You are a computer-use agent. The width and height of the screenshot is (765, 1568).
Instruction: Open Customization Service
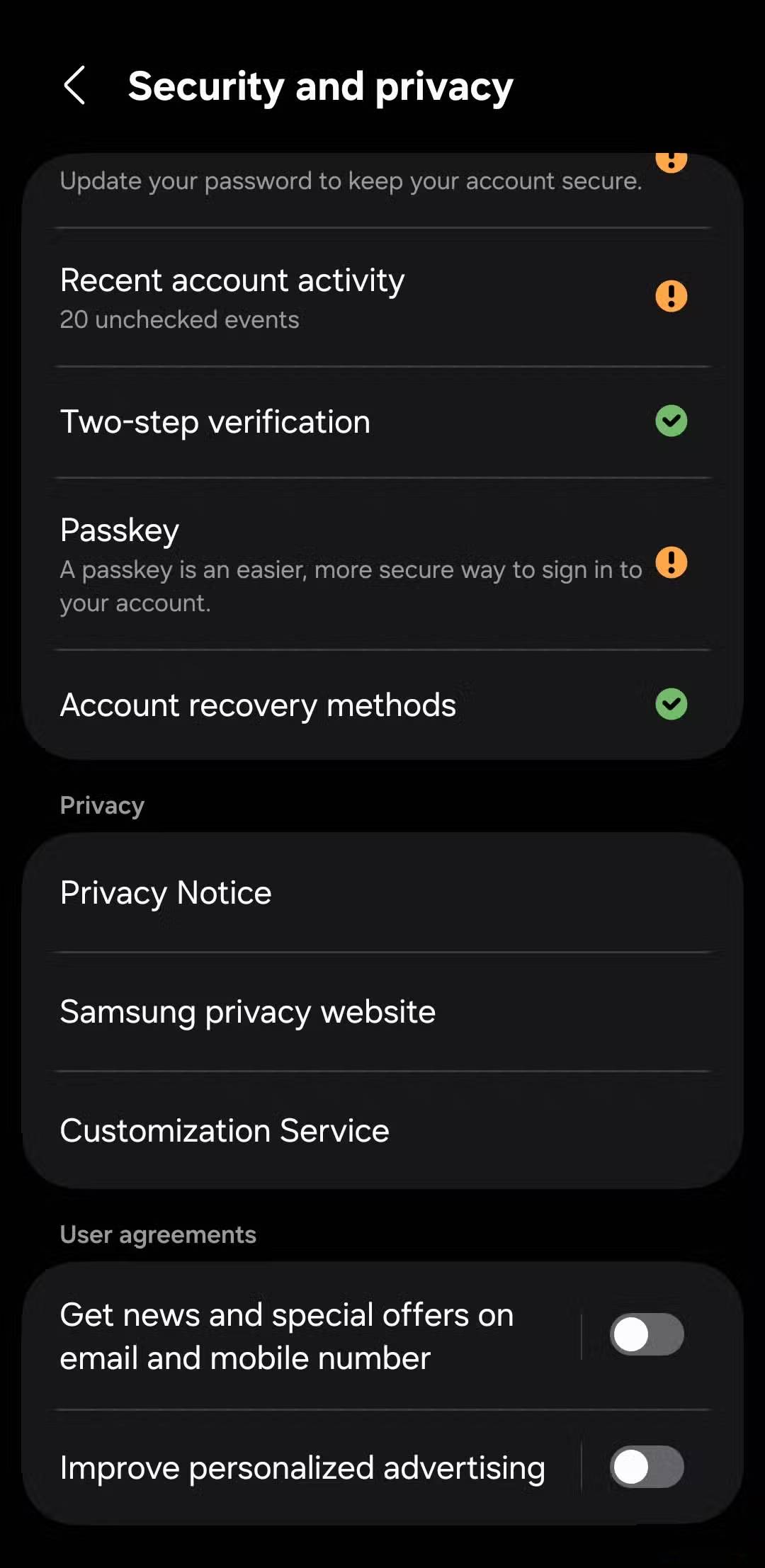pos(354,1131)
